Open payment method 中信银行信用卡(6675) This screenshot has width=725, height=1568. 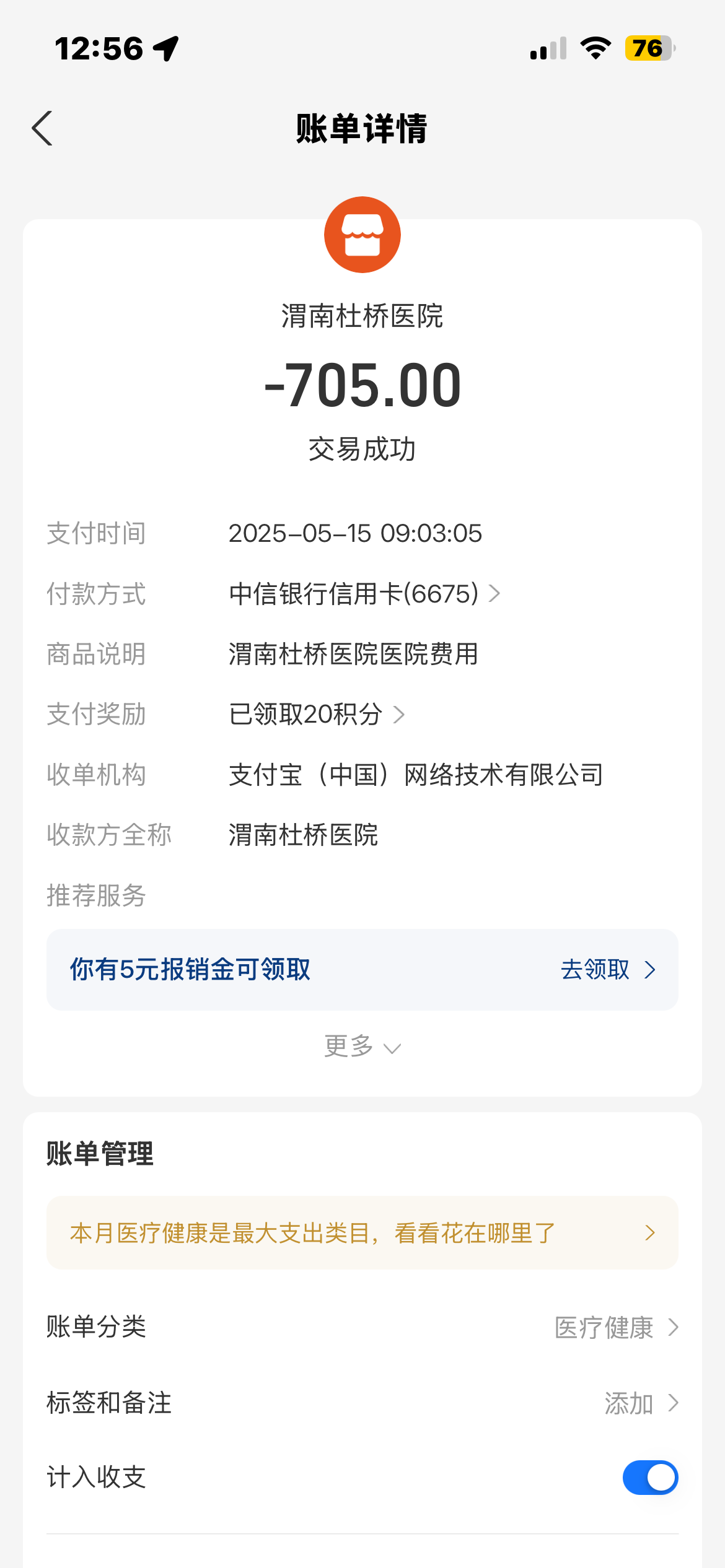364,594
